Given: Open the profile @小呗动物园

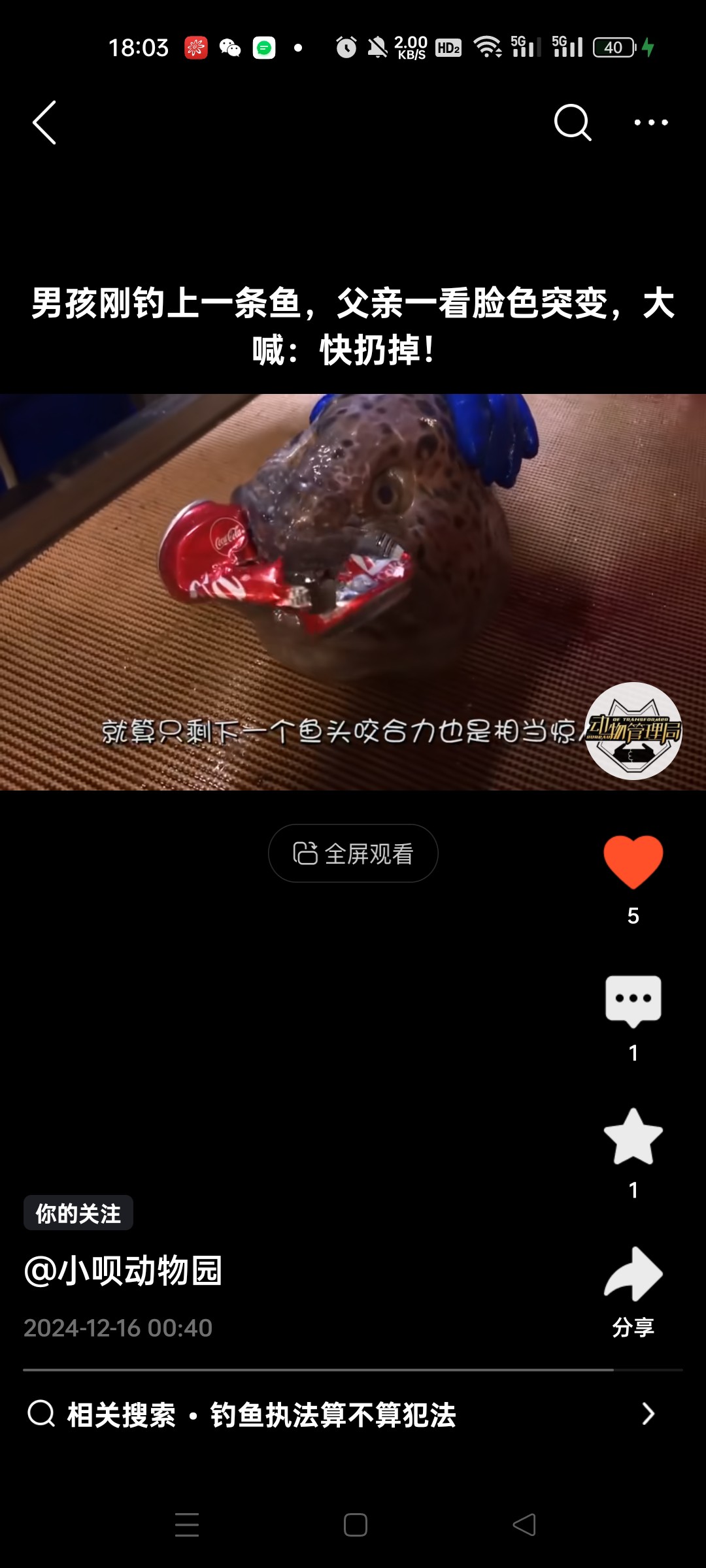Looking at the screenshot, I should tap(124, 1271).
